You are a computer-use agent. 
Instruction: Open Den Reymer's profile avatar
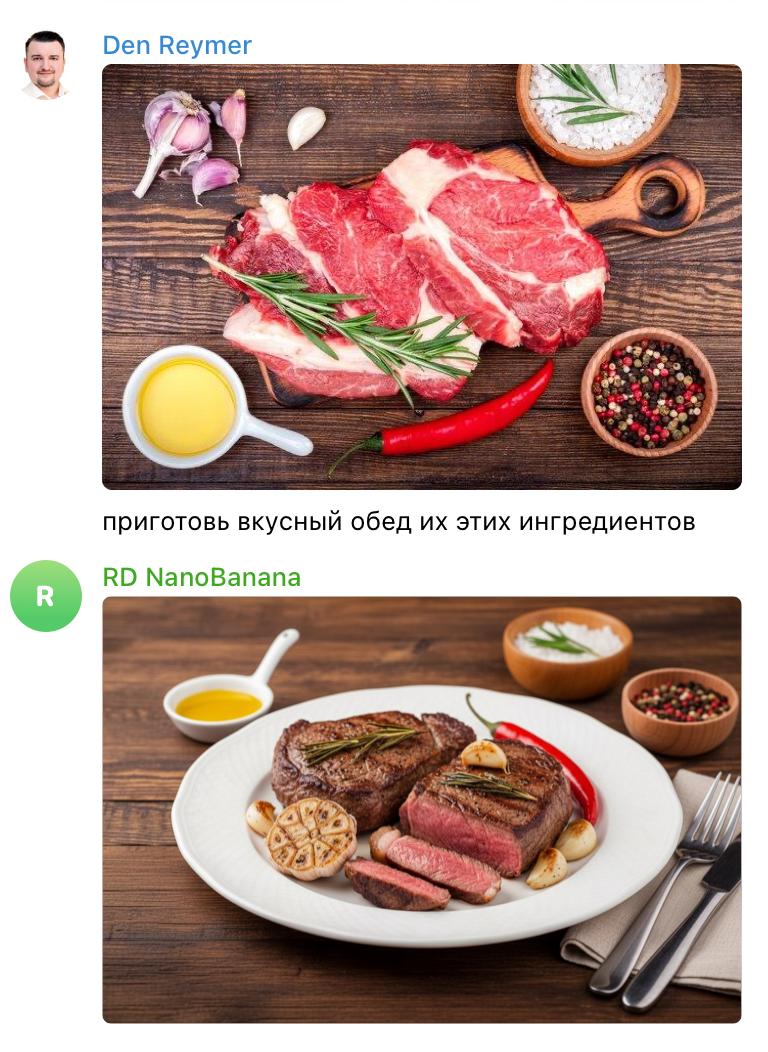(45, 65)
